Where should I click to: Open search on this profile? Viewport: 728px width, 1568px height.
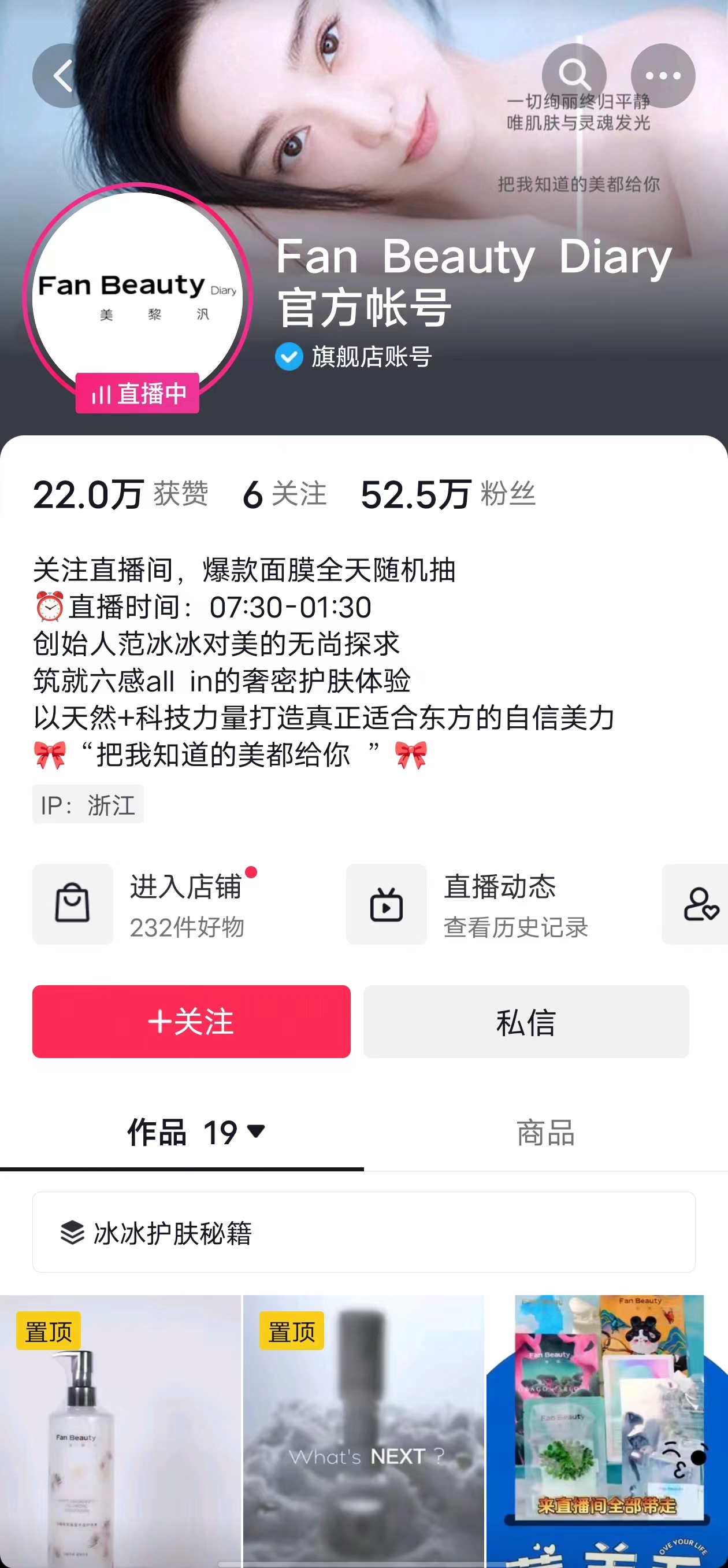574,76
